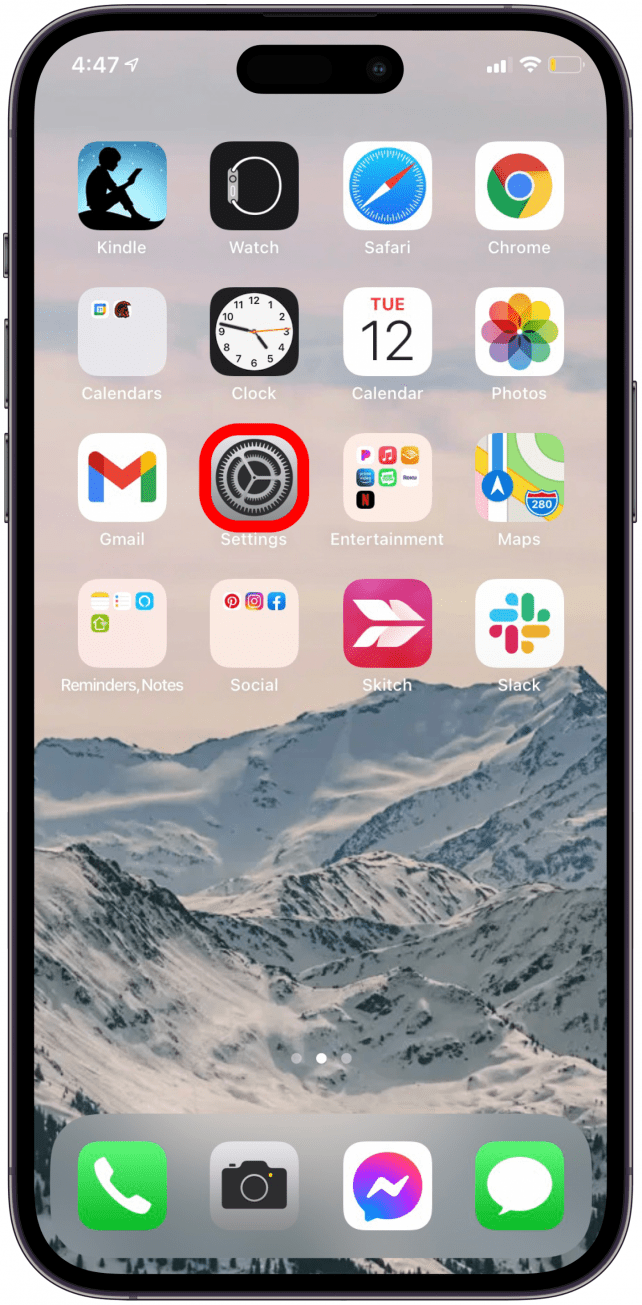Image resolution: width=642 pixels, height=1305 pixels.
Task: Open the Clock app
Action: (x=254, y=332)
